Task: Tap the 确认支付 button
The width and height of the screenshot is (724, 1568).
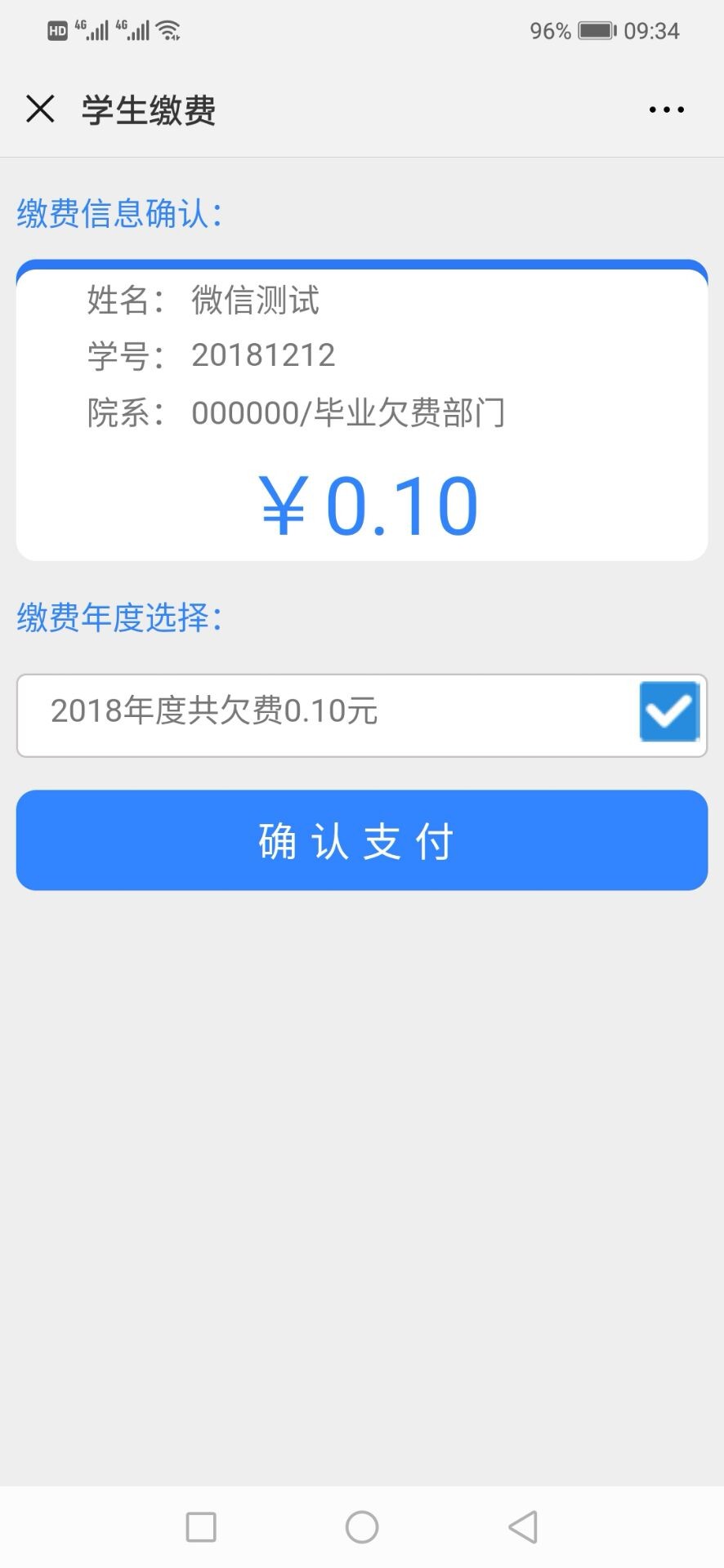Action: (362, 840)
